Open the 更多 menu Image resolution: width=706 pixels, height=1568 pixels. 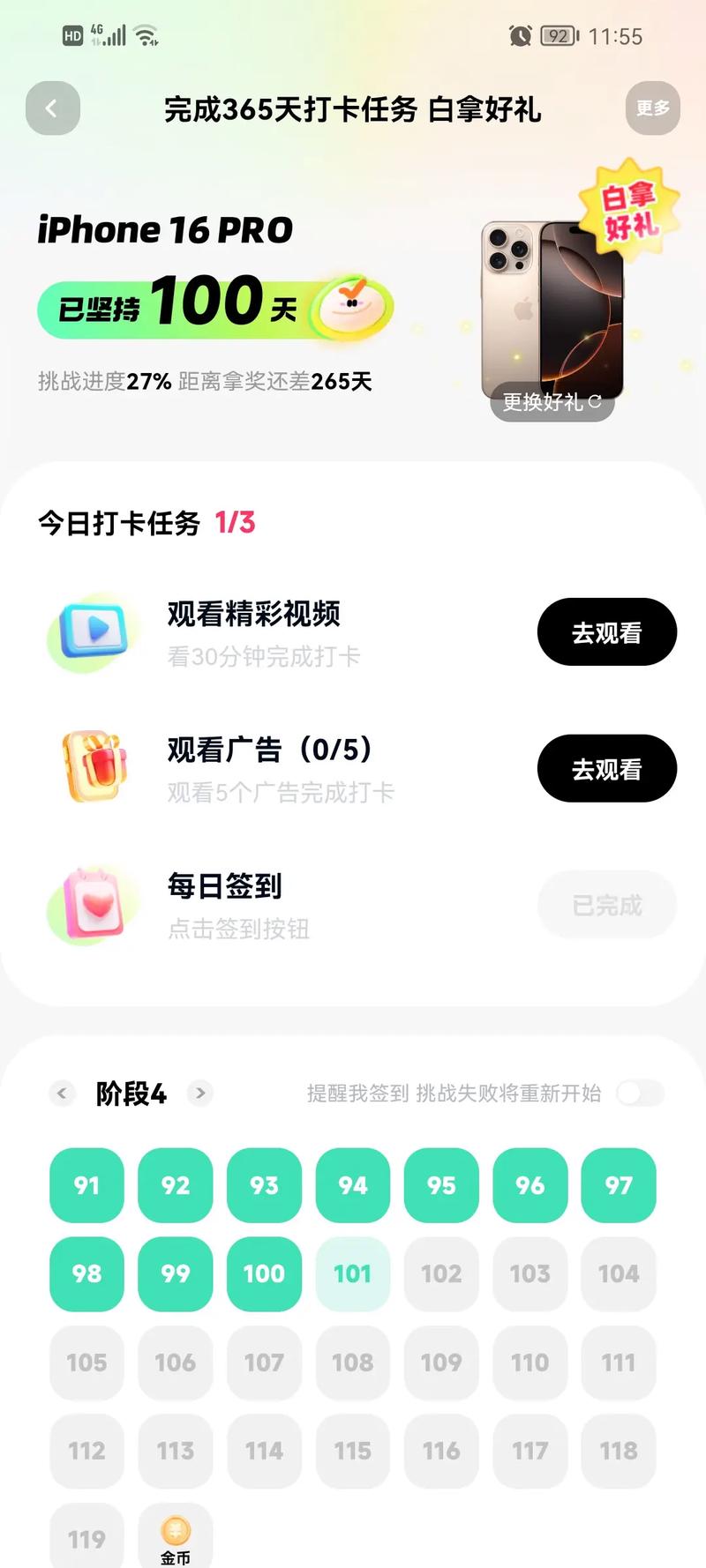click(652, 108)
